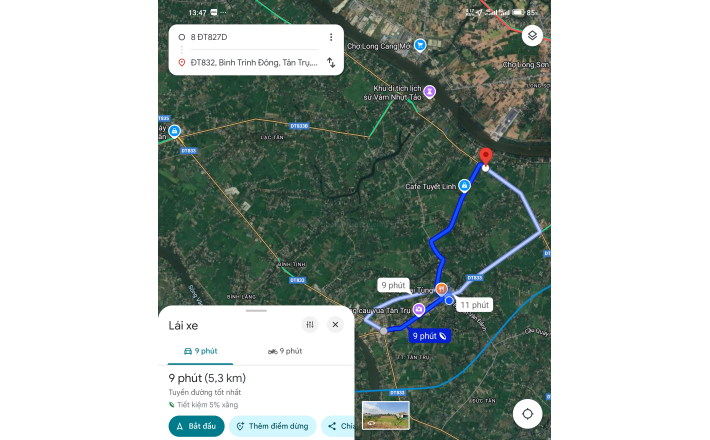Switch to the car 9 phút tab
Screen dimensions: 710x440
pos(200,351)
